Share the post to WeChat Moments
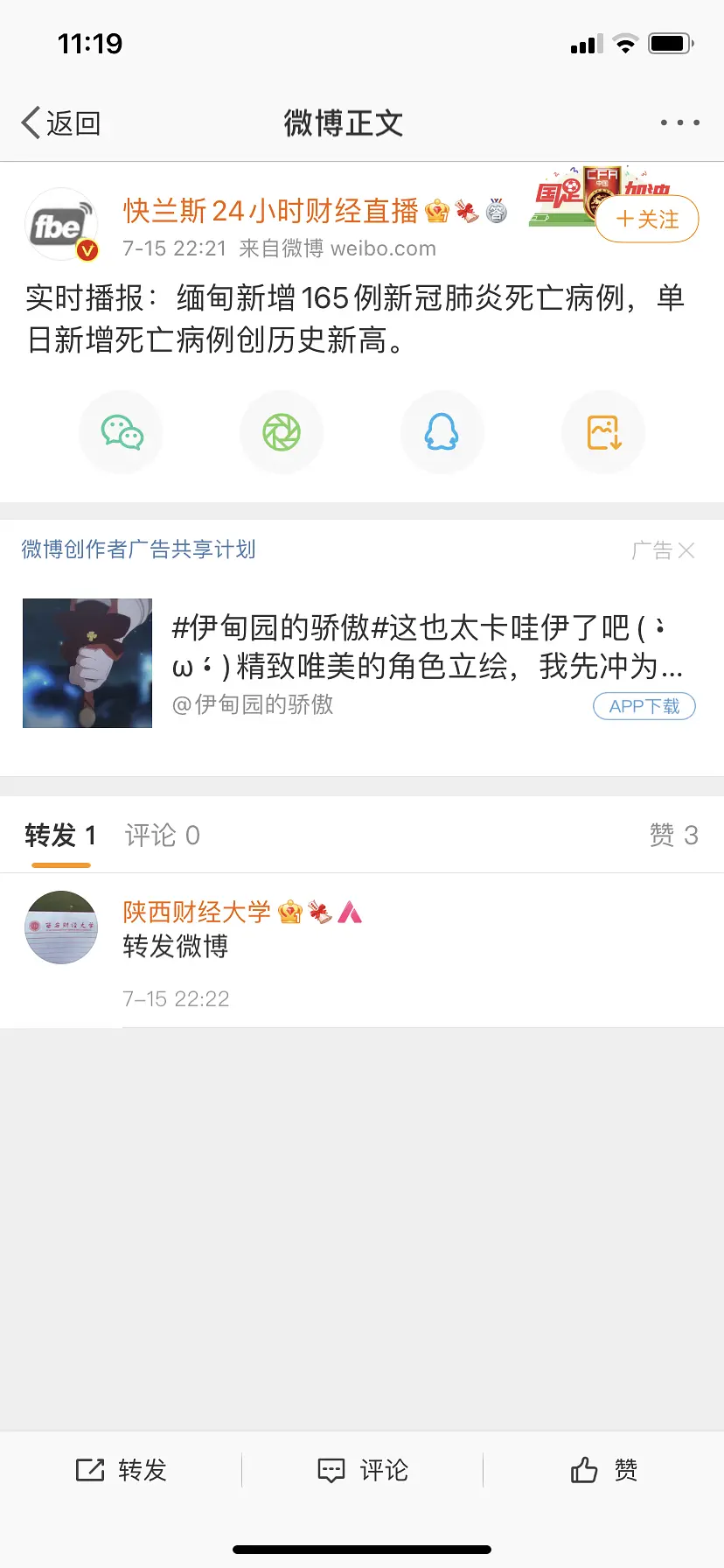The width and height of the screenshot is (724, 1568). (x=282, y=432)
